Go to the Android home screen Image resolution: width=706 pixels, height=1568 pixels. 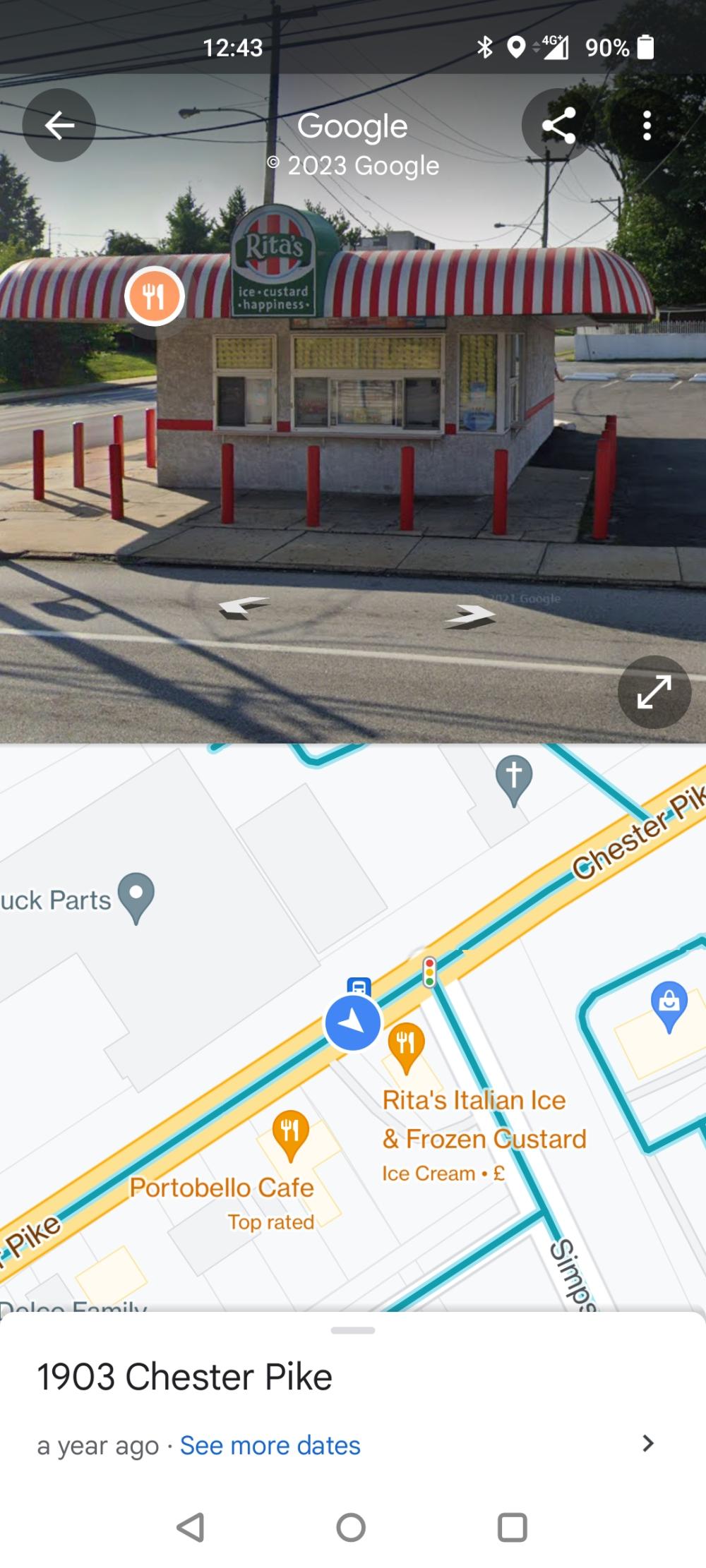coord(351,1527)
